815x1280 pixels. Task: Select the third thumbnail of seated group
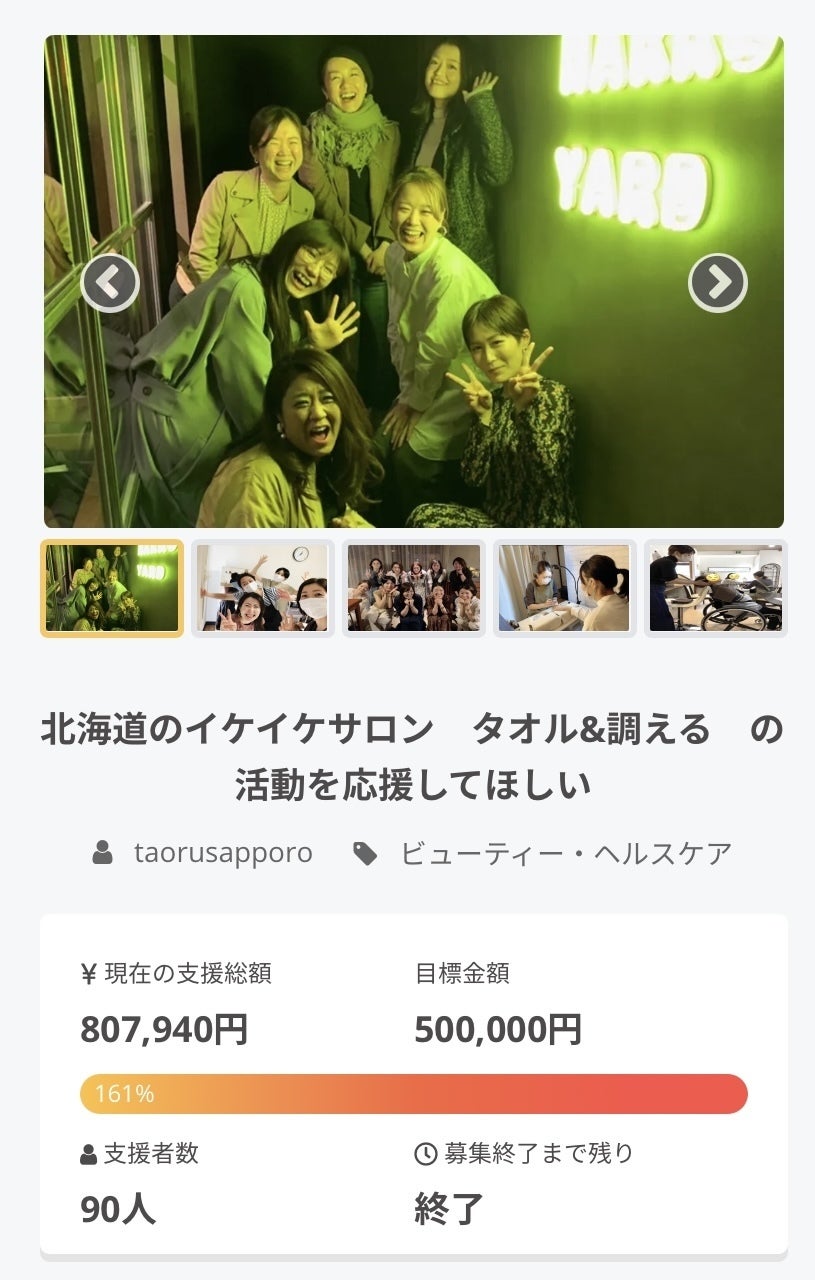tap(414, 588)
